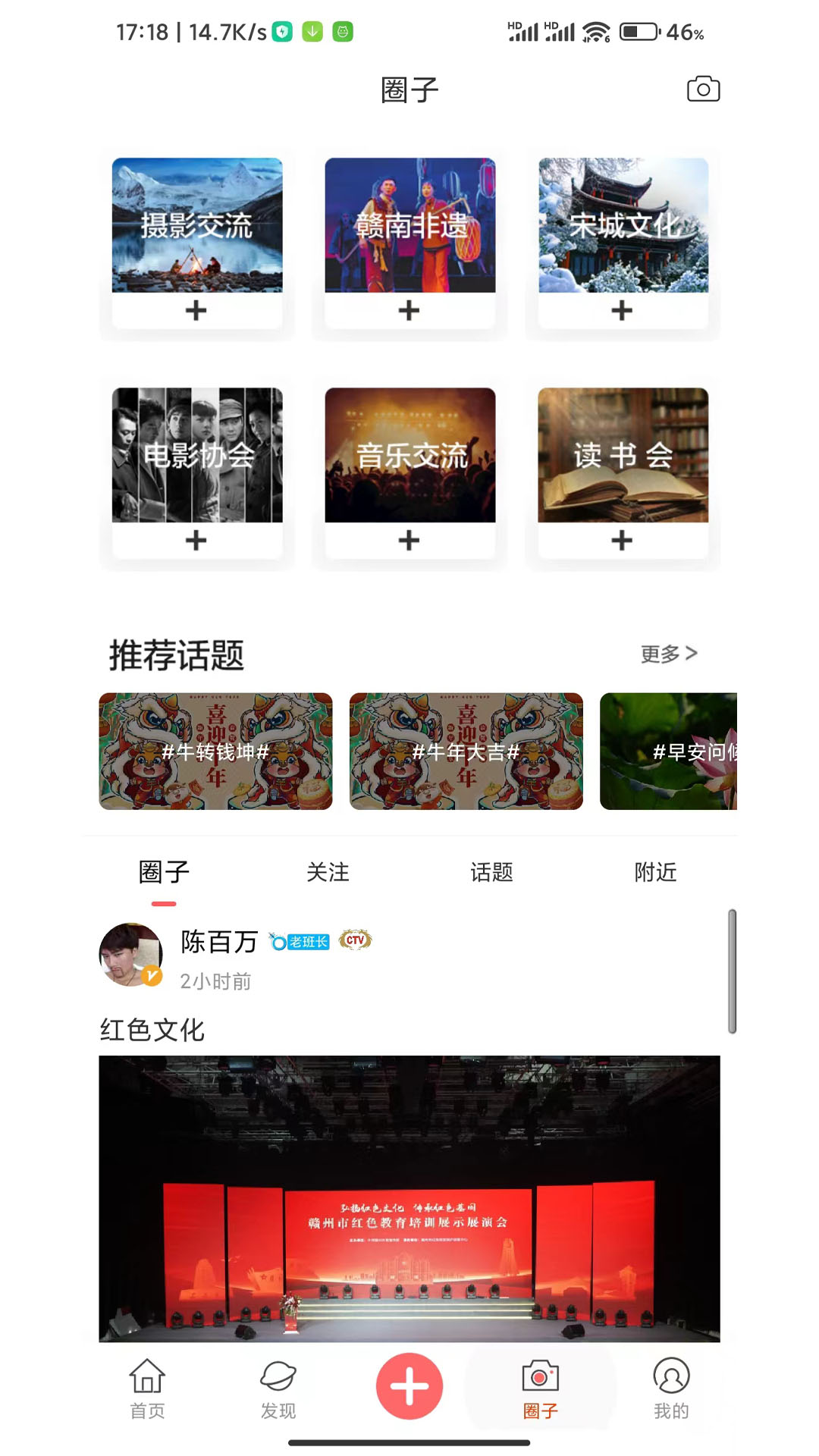The height and width of the screenshot is (1456, 819).
Task: Go to 发现 in bottom navigation
Action: pyautogui.click(x=278, y=1389)
